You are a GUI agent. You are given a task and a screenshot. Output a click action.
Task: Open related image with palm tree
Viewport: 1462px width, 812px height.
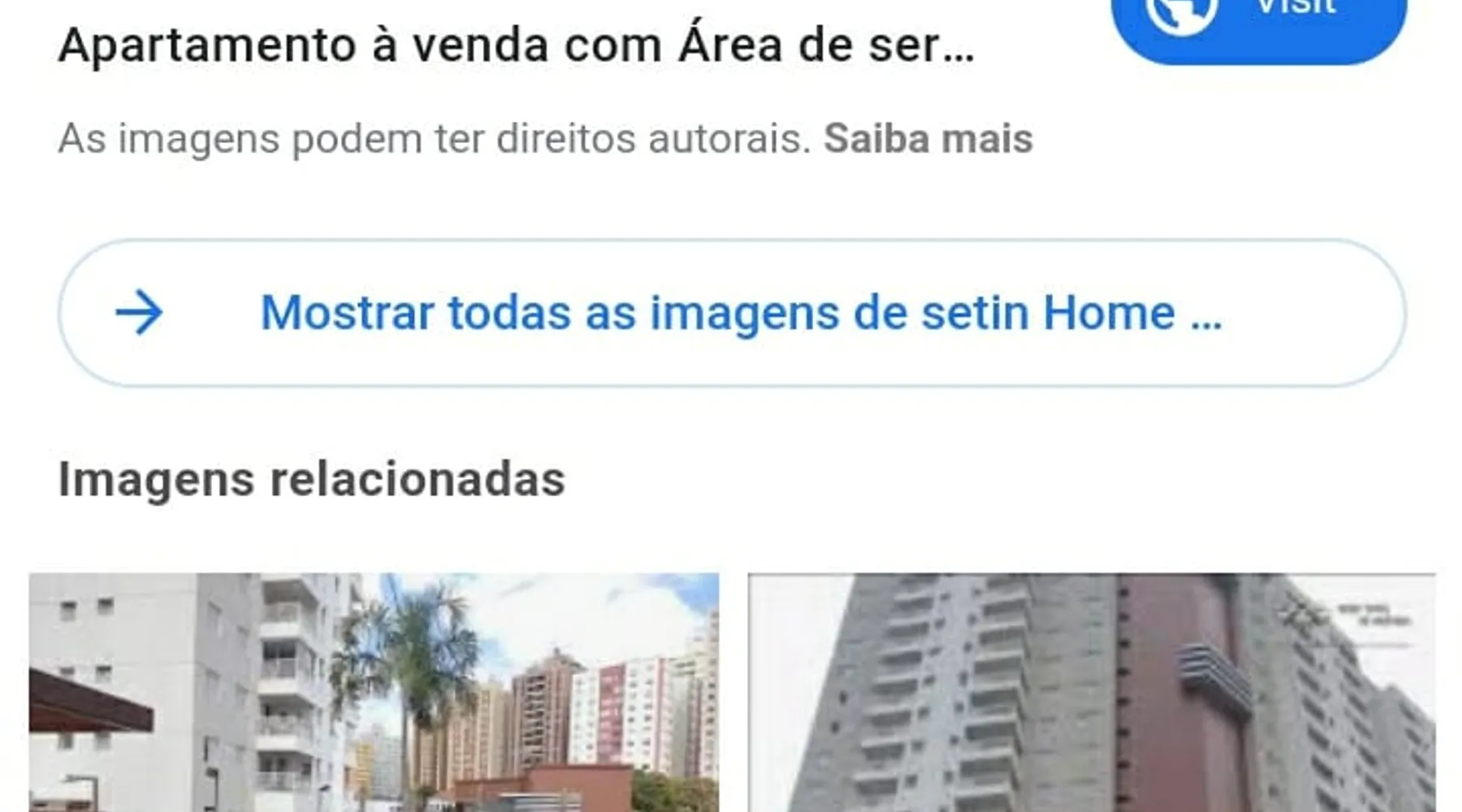(x=374, y=692)
